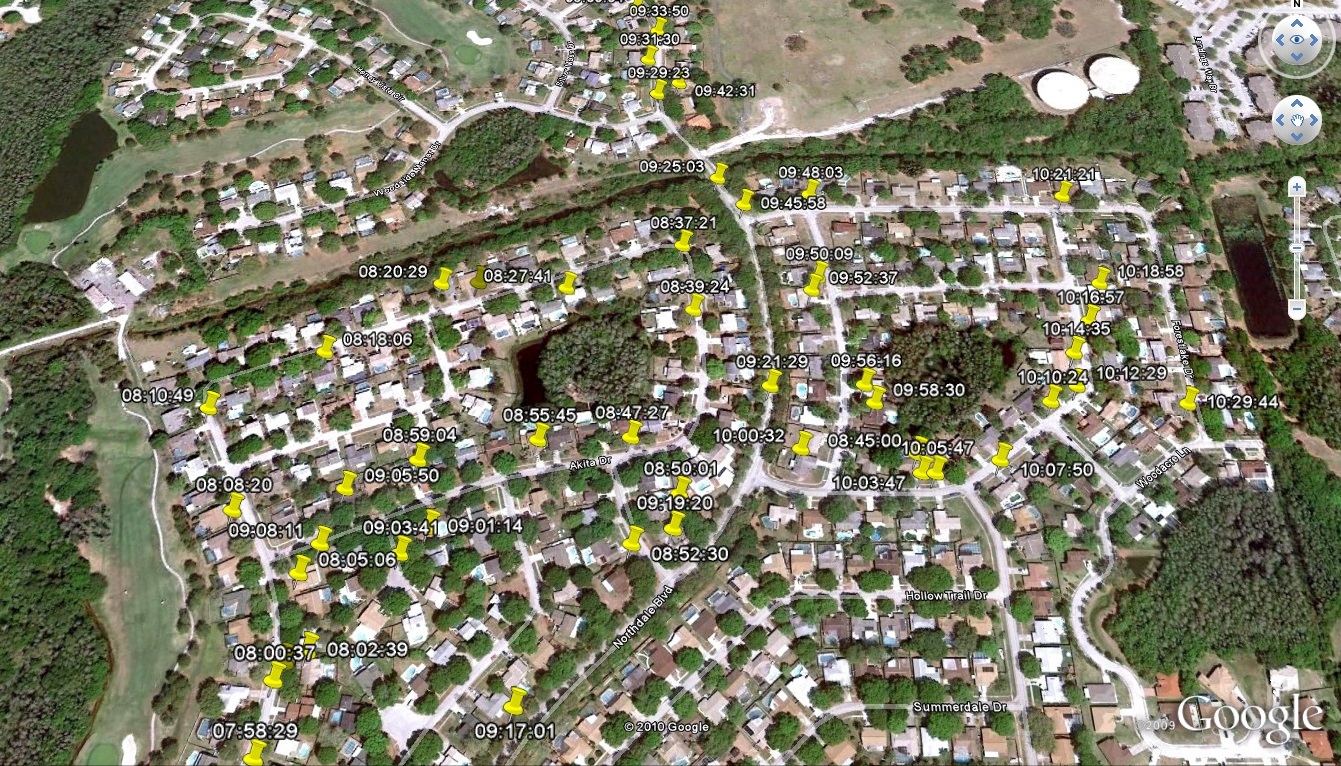Open the 08:20:29 placemark pin

(x=443, y=279)
